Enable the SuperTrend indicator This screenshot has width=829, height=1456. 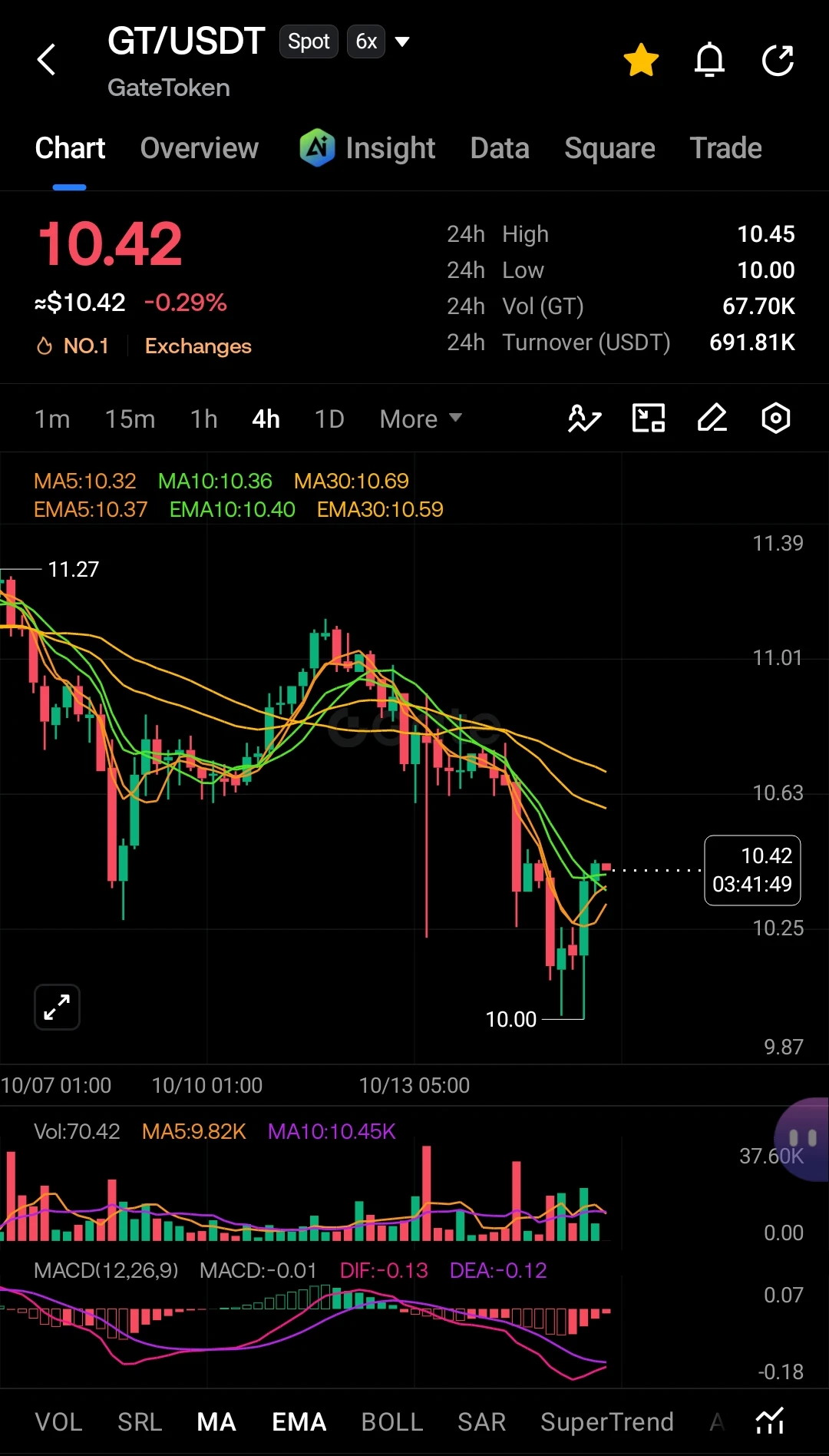[607, 1422]
